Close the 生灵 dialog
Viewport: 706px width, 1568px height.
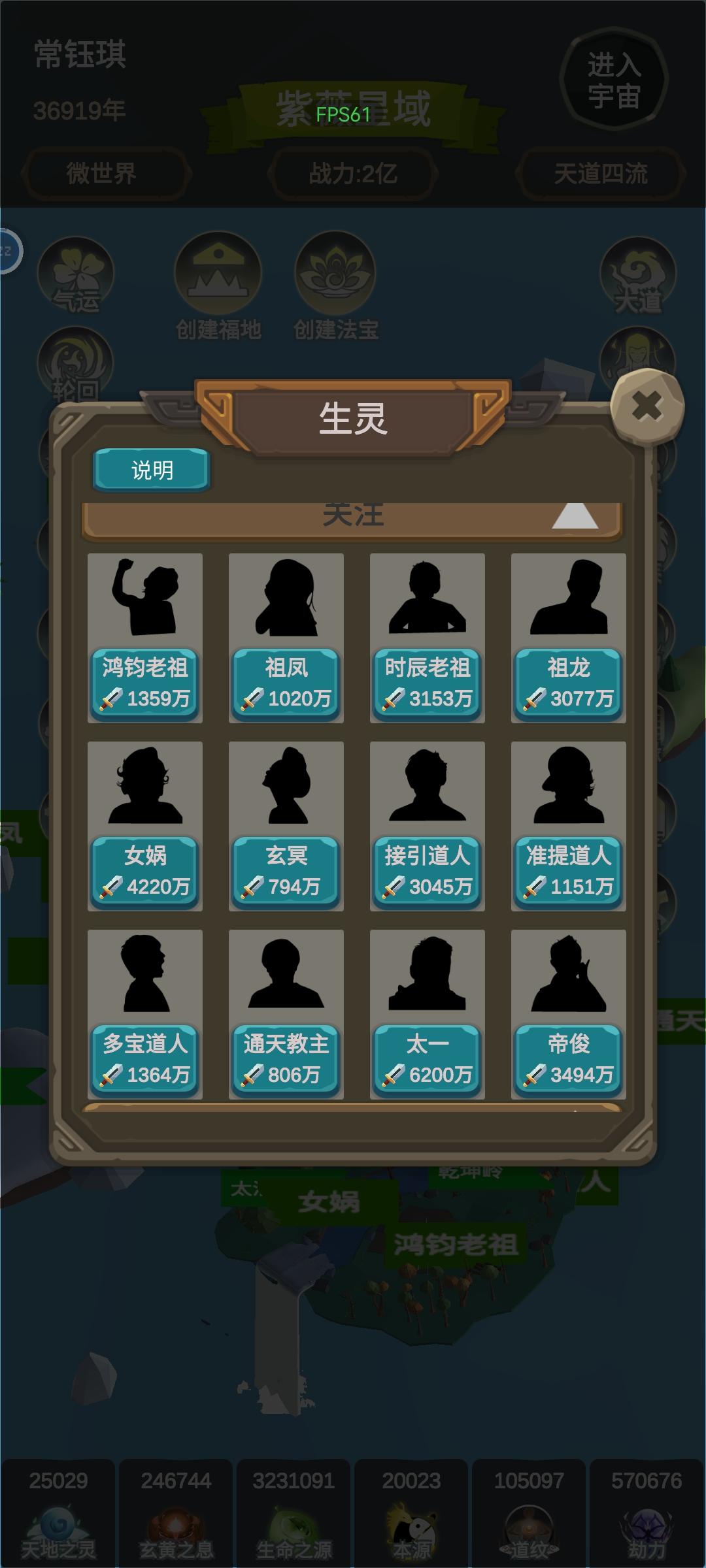point(647,406)
